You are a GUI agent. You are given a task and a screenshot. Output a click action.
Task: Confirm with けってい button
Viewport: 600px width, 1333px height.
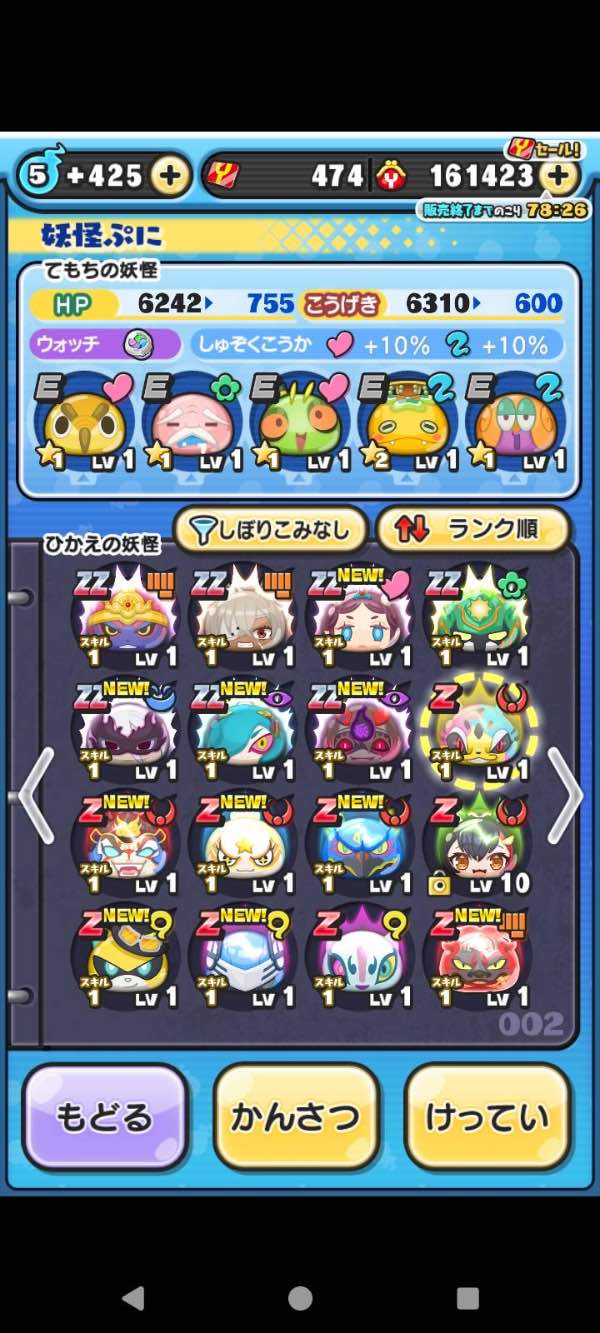[487, 1117]
